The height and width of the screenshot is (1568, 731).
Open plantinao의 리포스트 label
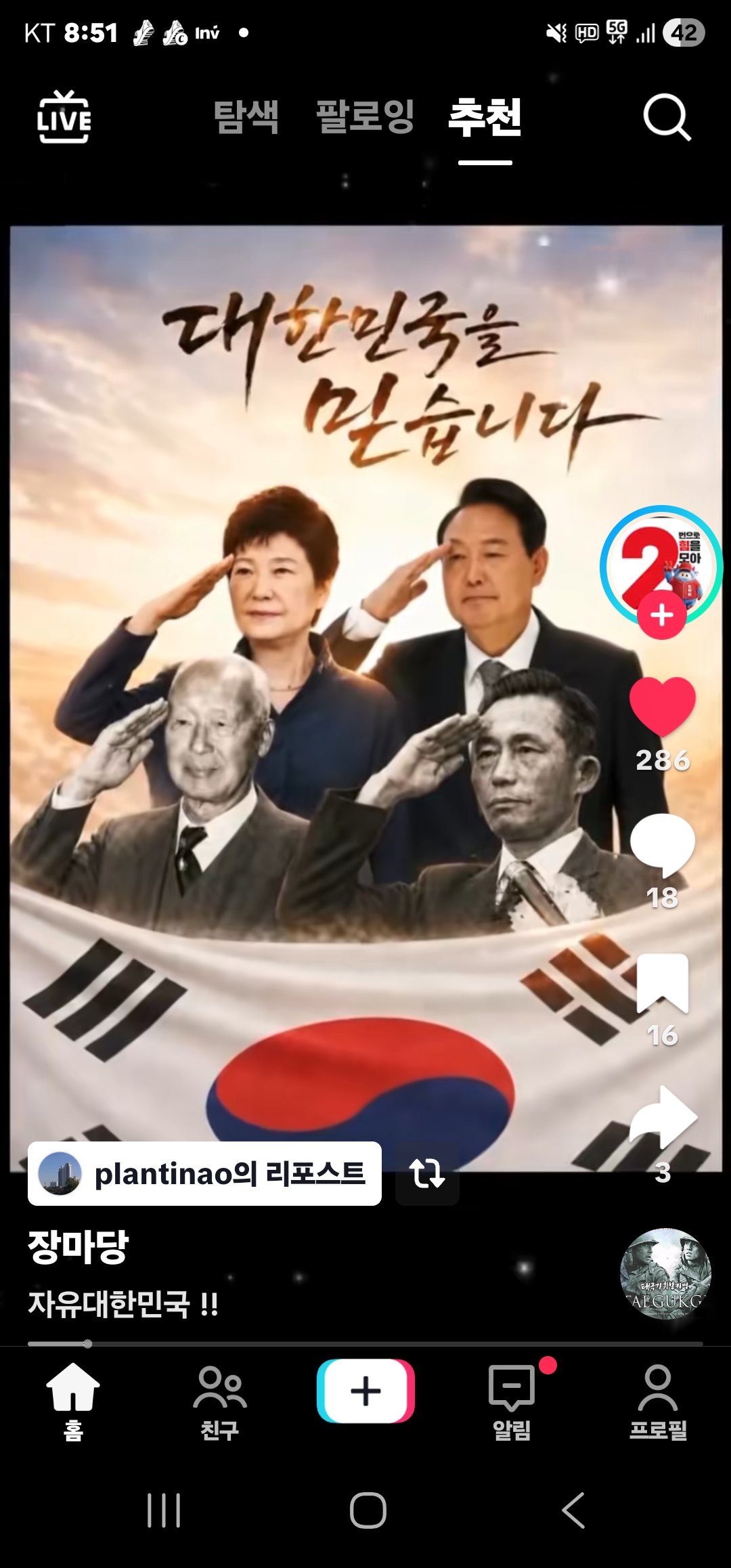204,1173
